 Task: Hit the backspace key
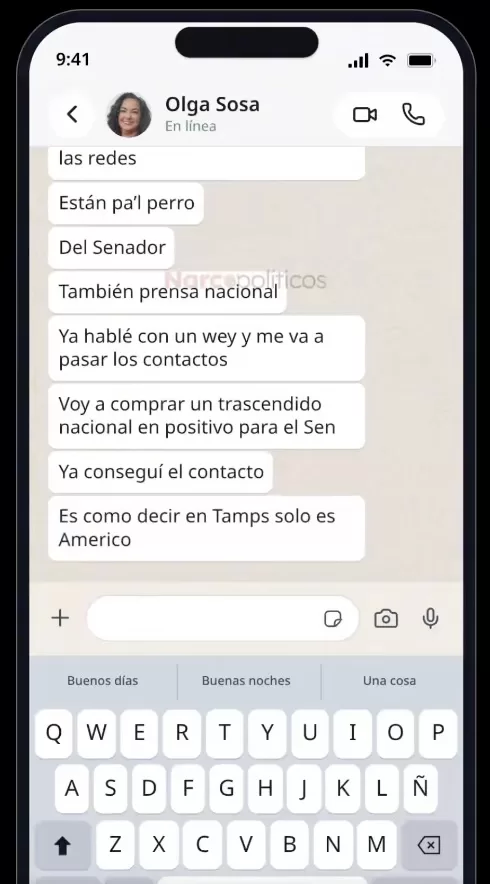coord(429,845)
